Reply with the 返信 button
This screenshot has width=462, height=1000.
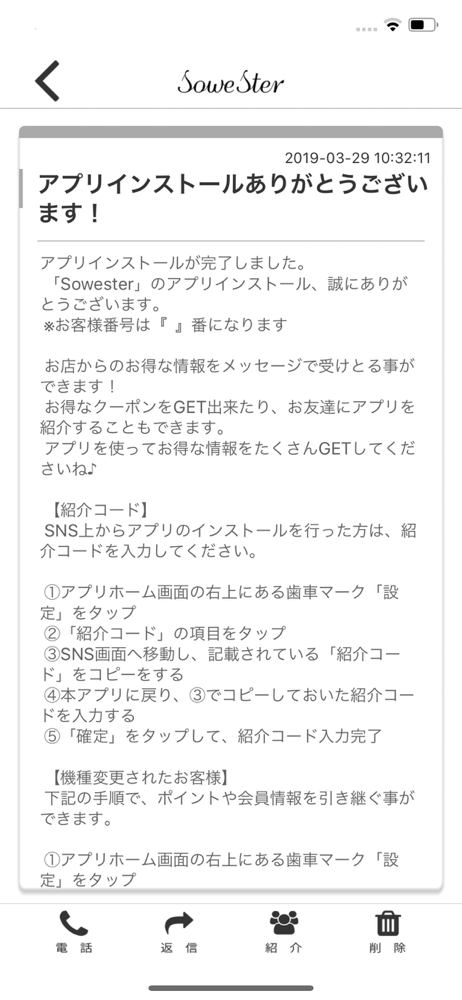(x=179, y=932)
